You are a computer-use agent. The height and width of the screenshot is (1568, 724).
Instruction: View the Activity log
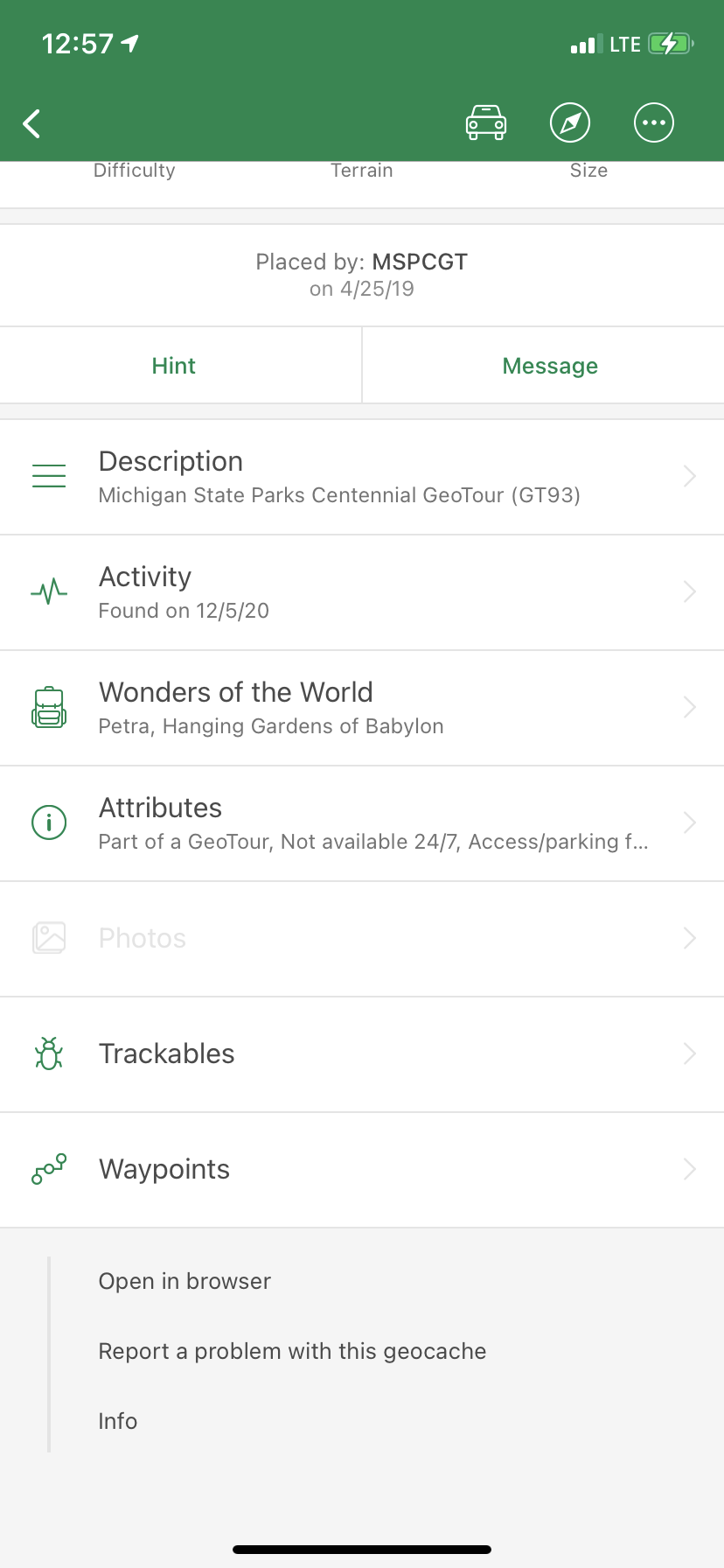click(x=362, y=592)
